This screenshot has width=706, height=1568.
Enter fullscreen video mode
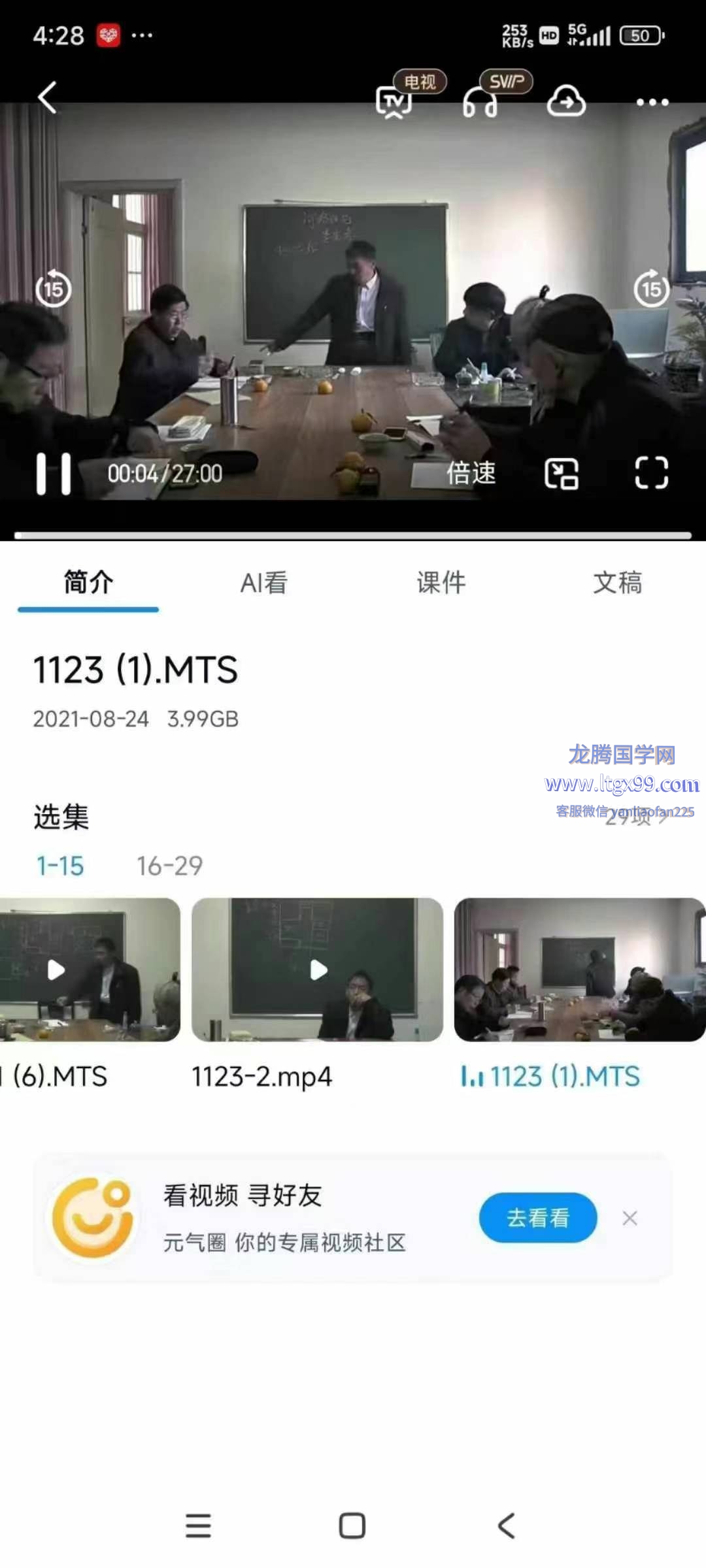(652, 473)
